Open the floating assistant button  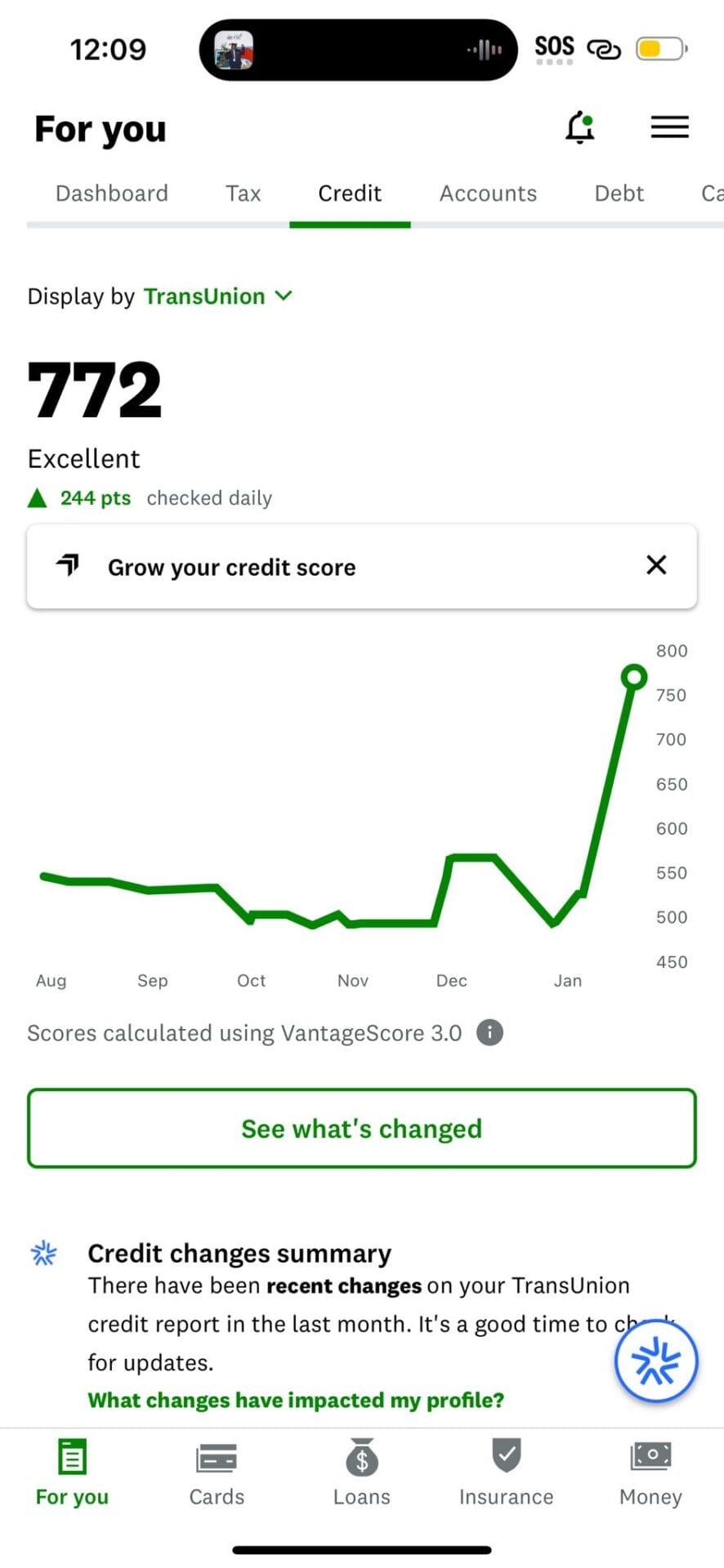coord(655,1361)
